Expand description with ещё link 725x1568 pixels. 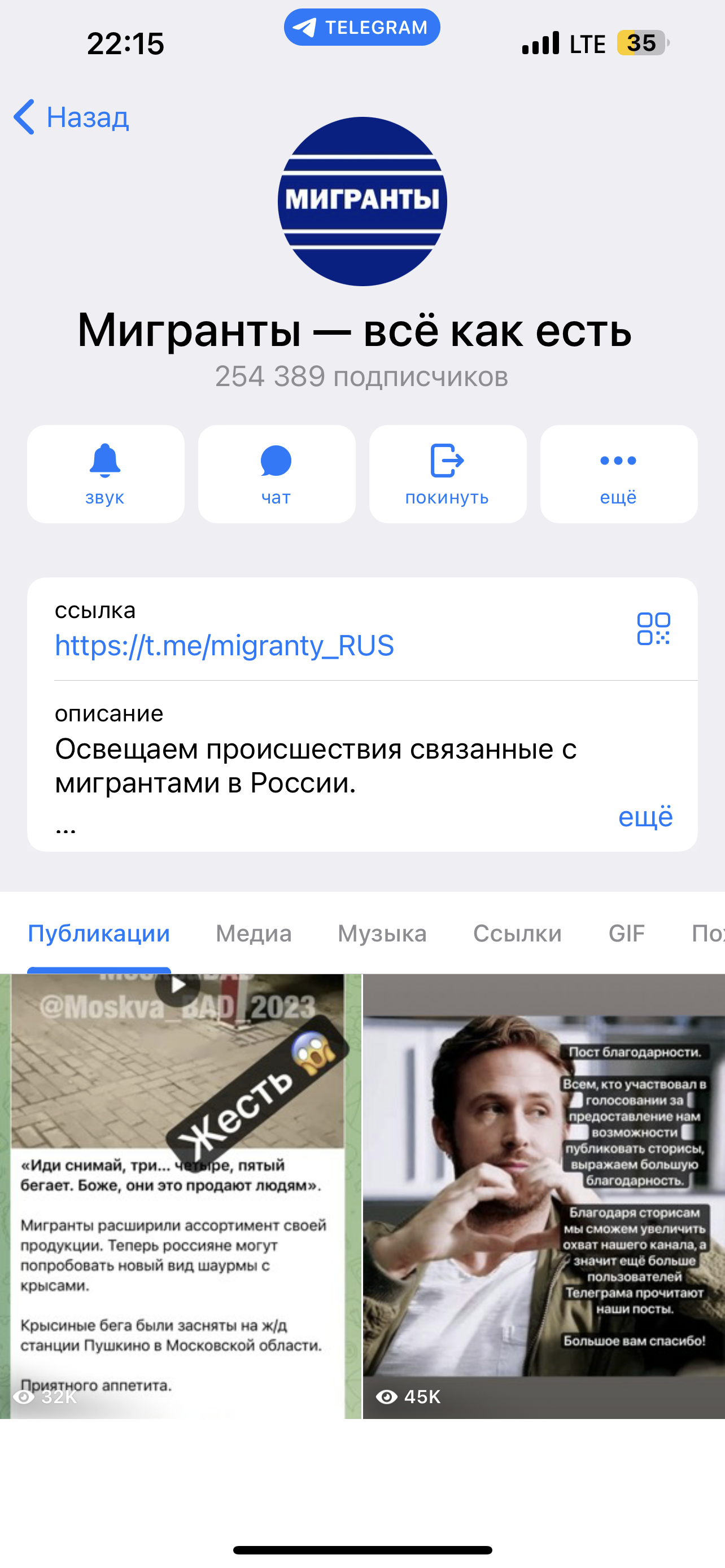[645, 816]
